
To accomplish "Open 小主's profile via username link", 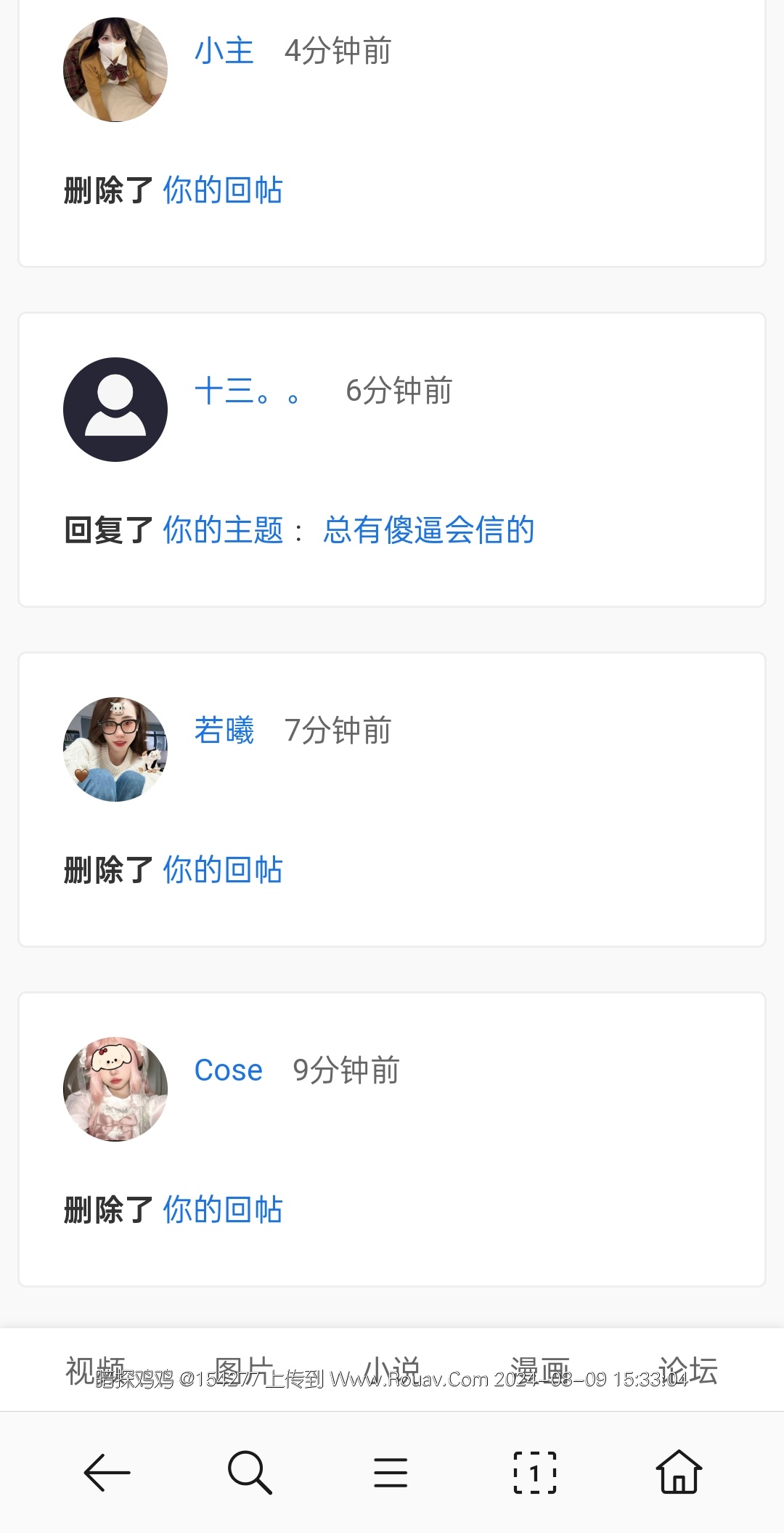I will click(224, 52).
